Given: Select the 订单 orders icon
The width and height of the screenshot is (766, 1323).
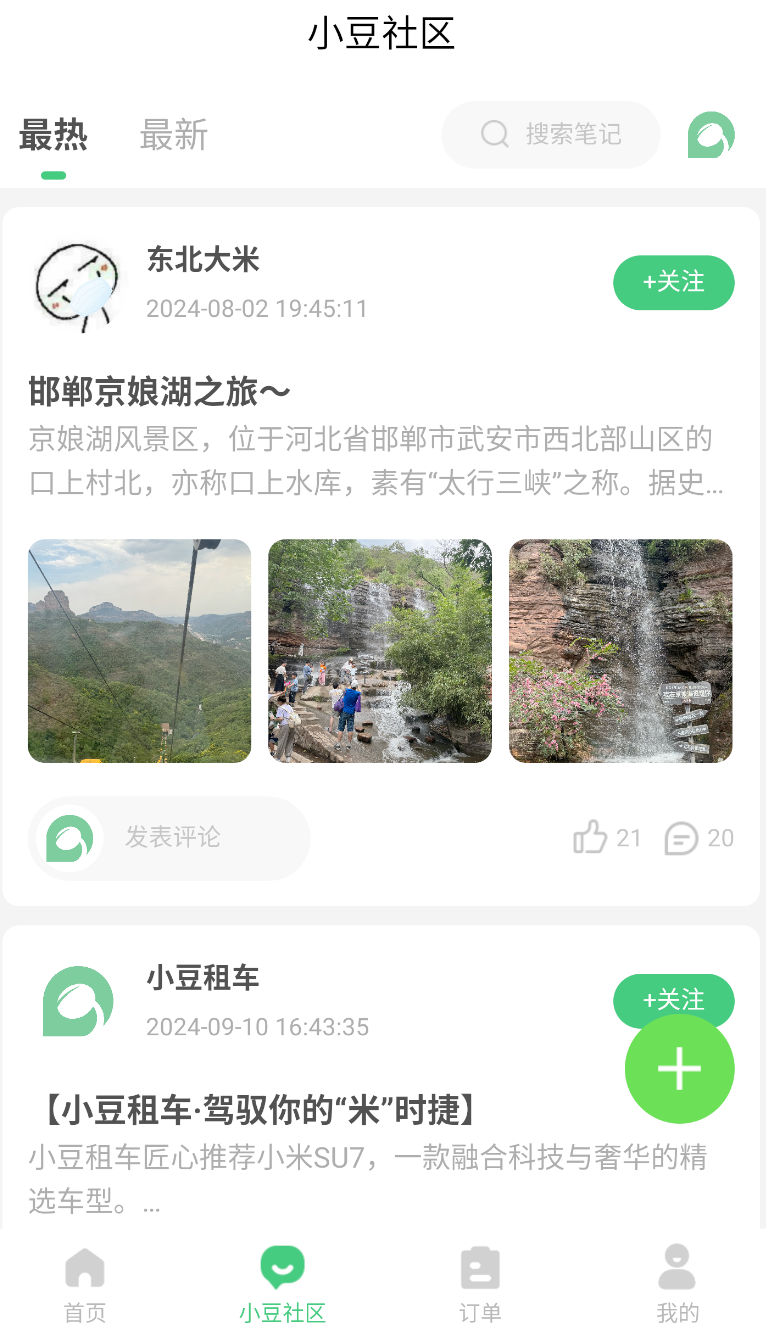Looking at the screenshot, I should [480, 1266].
